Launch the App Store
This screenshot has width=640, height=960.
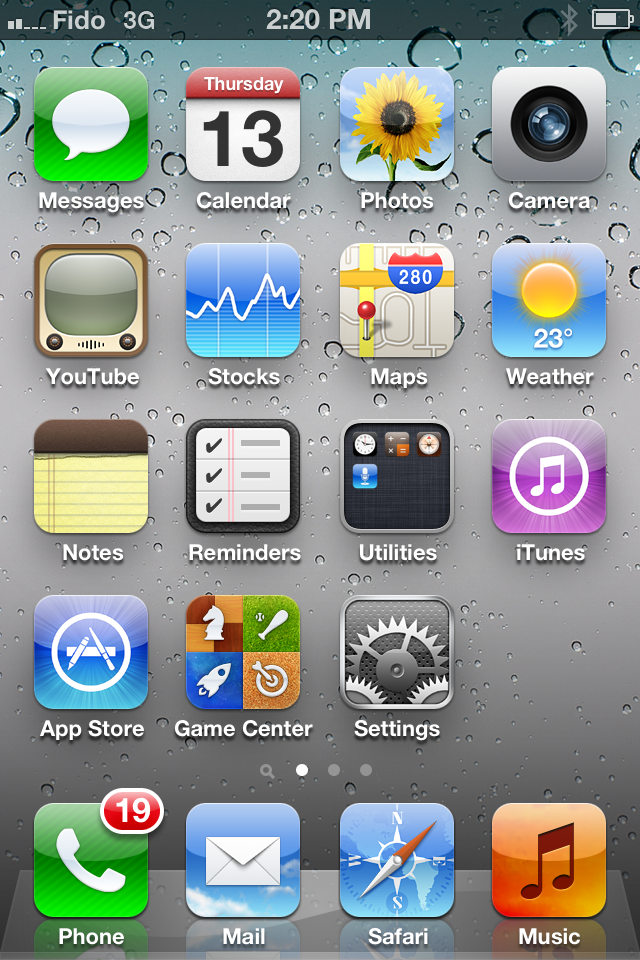(x=91, y=653)
